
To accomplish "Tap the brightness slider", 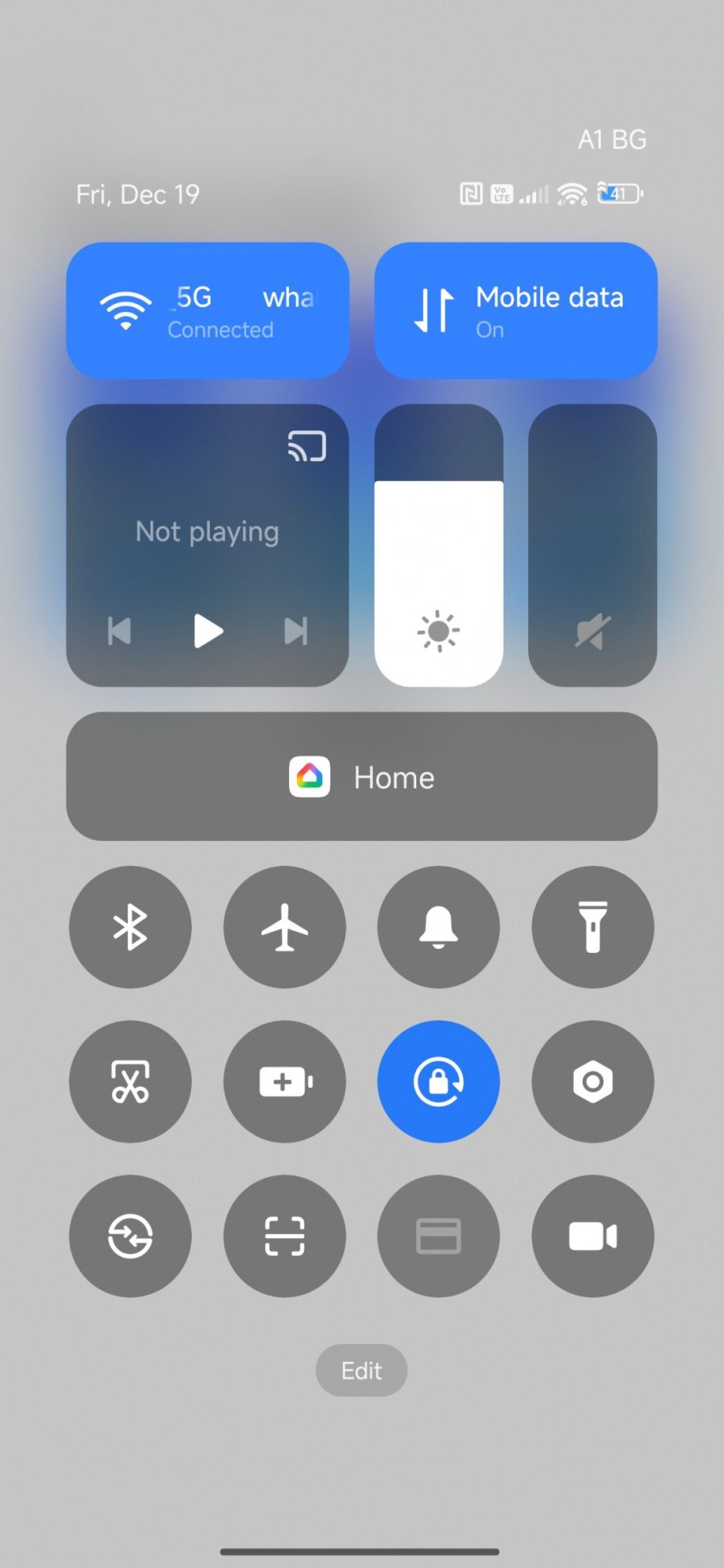I will point(438,546).
